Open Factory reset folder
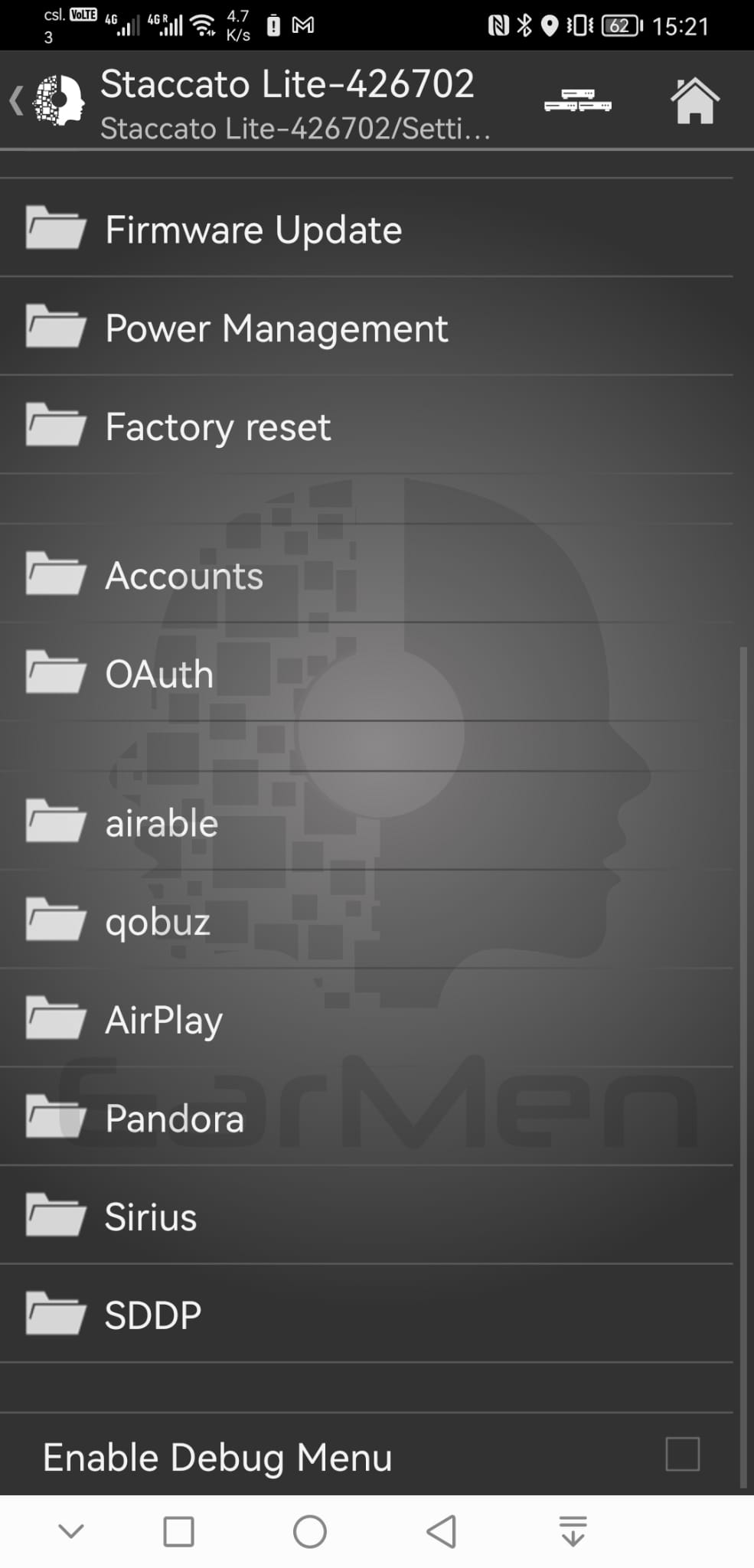 click(367, 426)
